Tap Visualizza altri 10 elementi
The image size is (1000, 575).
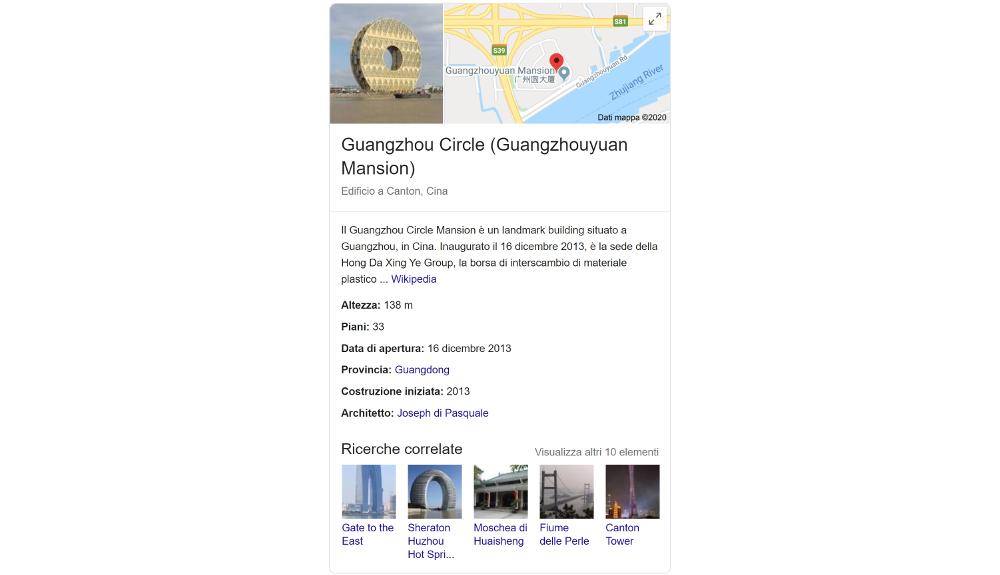tap(596, 452)
